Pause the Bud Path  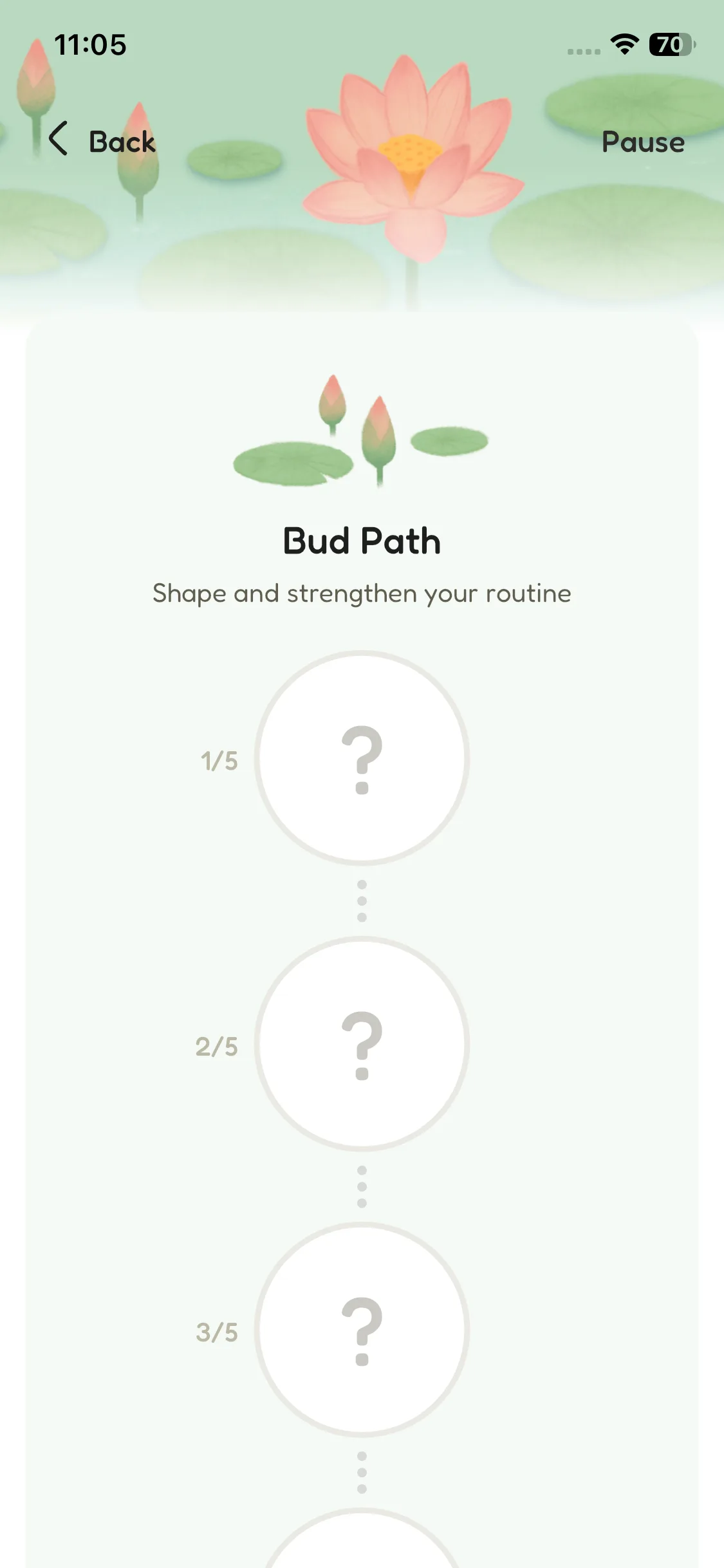pyautogui.click(x=642, y=142)
